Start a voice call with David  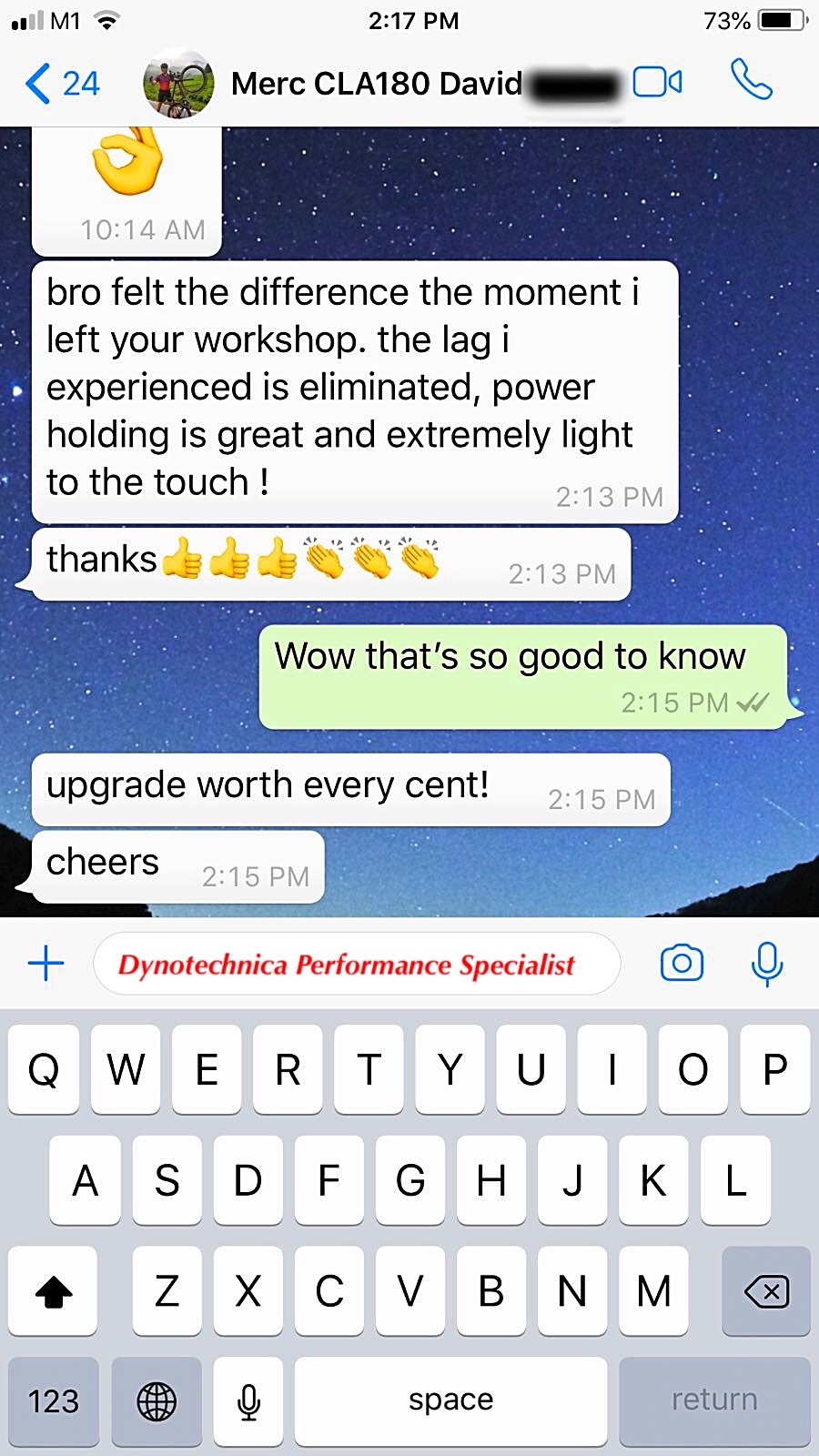tap(752, 81)
